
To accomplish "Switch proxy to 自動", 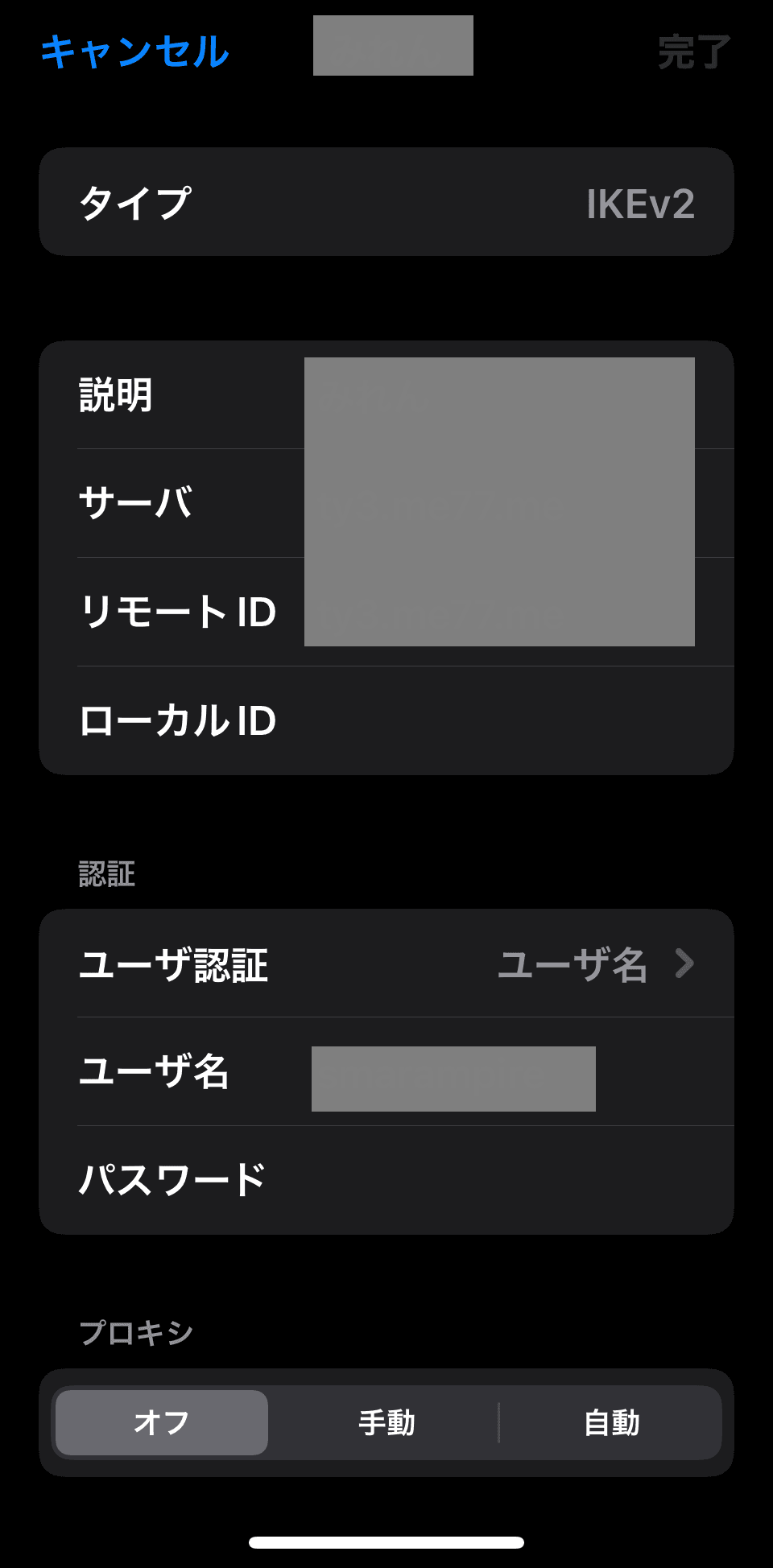I will (612, 1422).
